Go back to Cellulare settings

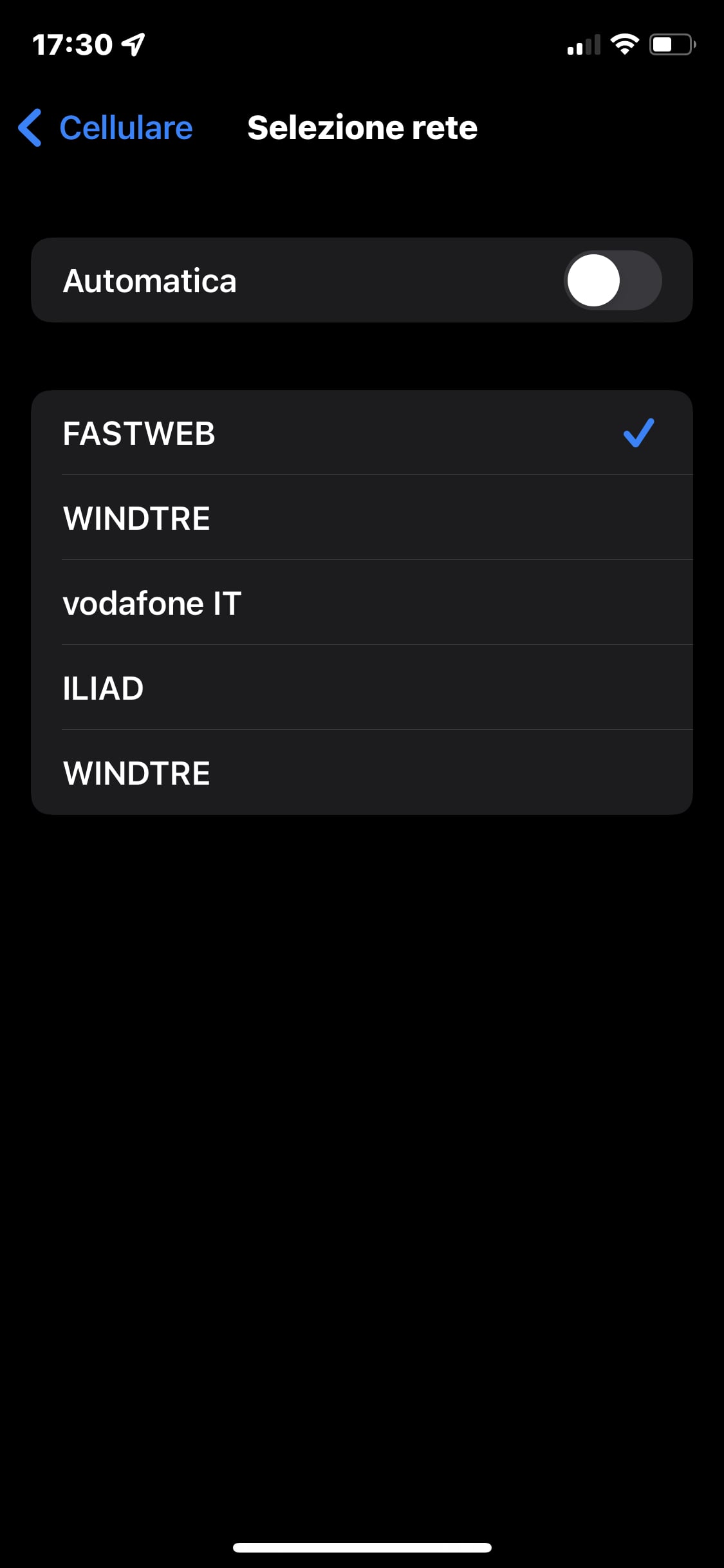click(106, 127)
